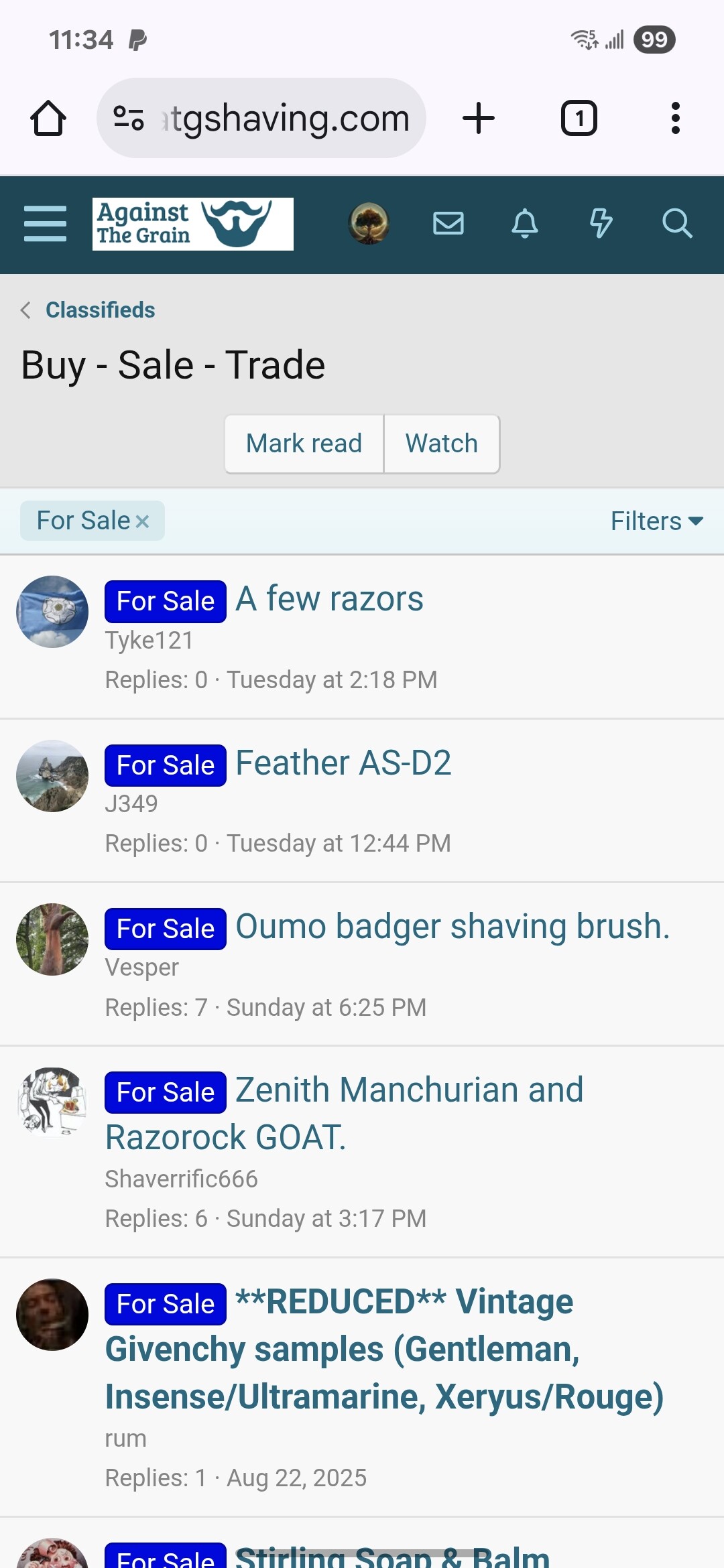Screen dimensions: 724x1568
Task: Open the Oumo badger shaving brush thread
Action: click(452, 927)
